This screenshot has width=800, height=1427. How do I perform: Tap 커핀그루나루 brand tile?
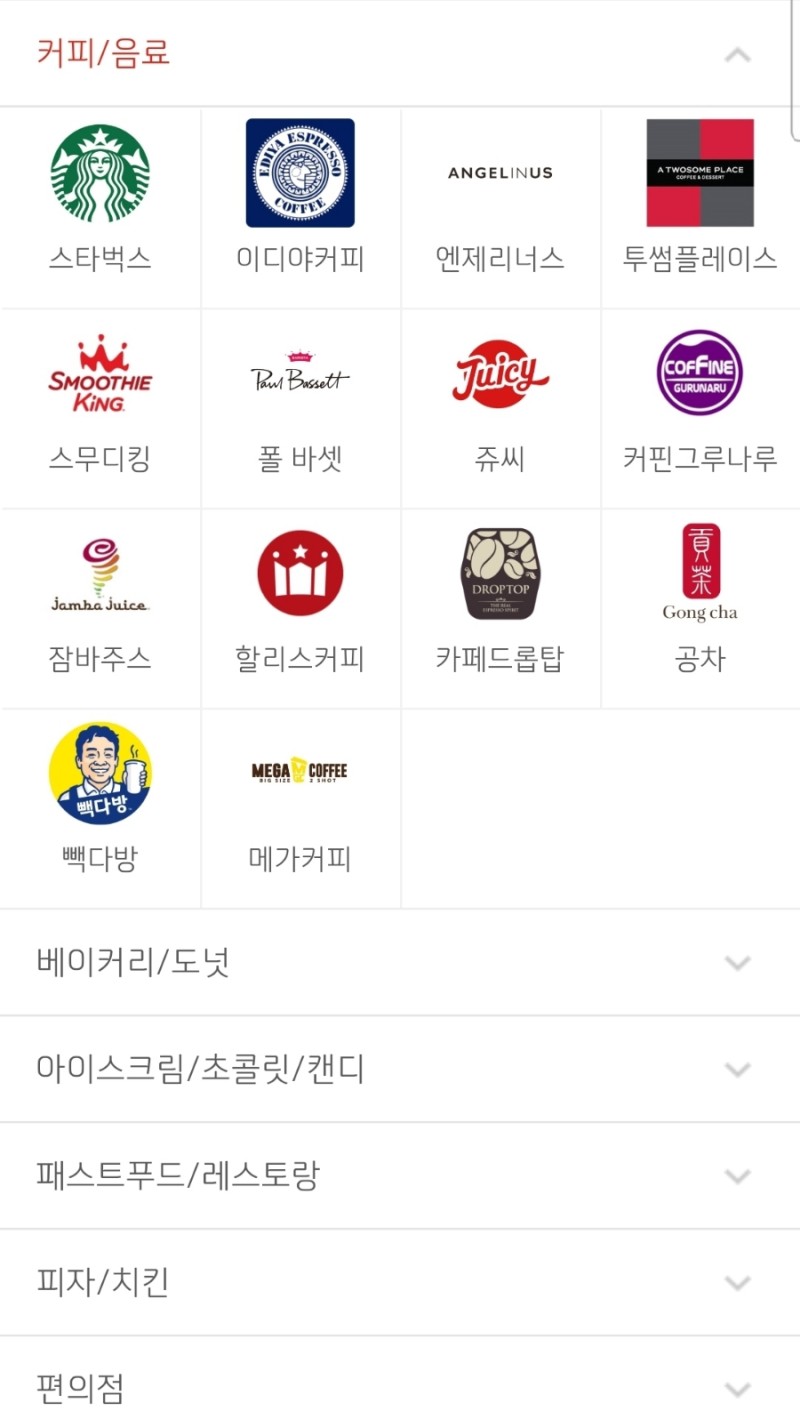tap(700, 408)
